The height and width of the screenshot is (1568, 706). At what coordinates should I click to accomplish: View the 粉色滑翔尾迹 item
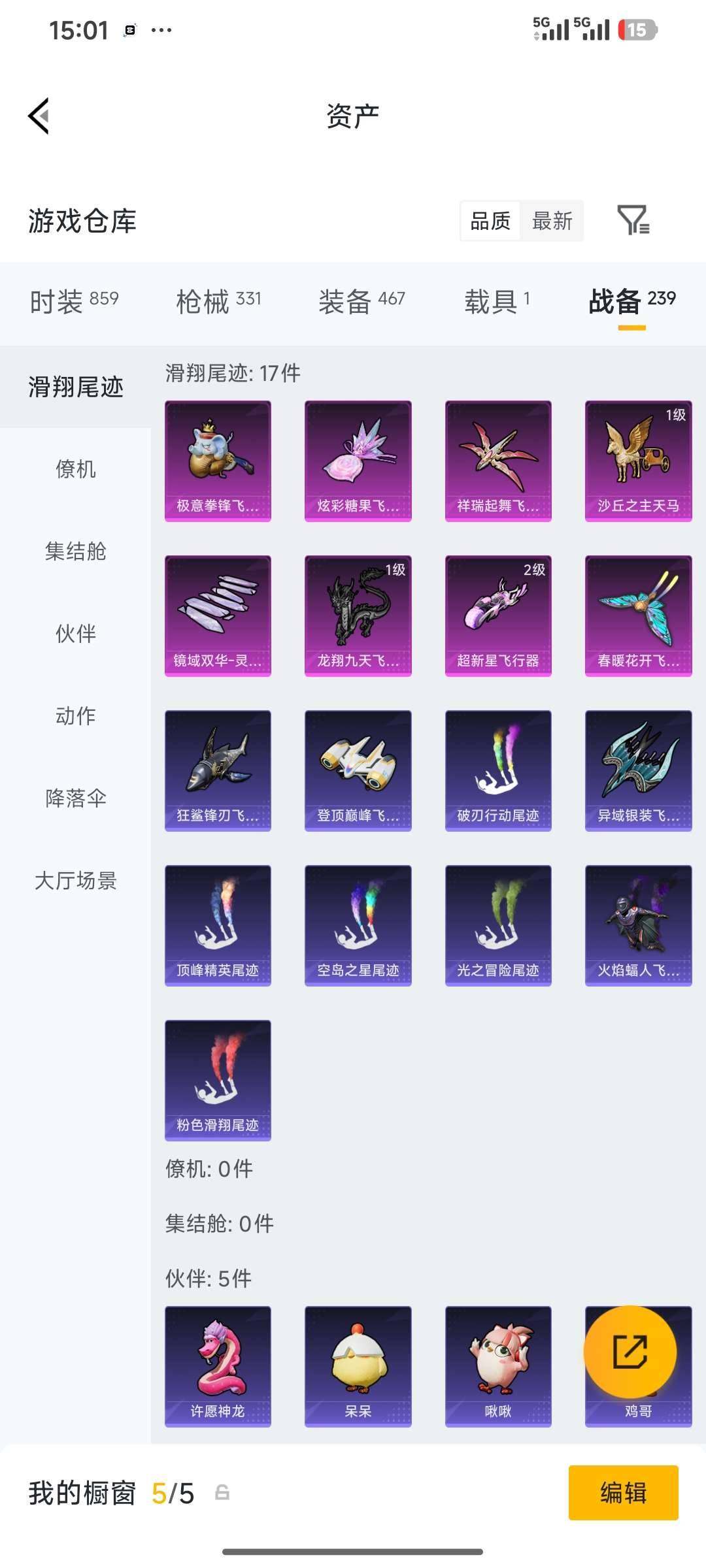tap(218, 1080)
